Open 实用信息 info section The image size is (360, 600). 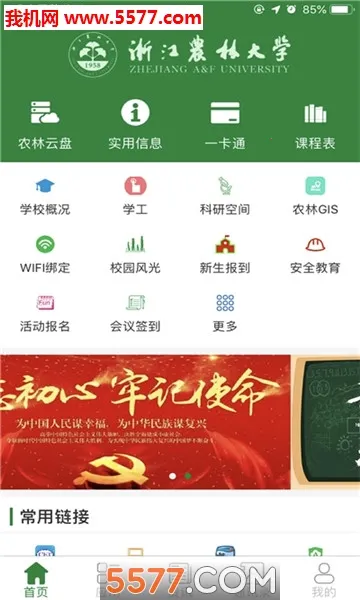pyautogui.click(x=135, y=124)
